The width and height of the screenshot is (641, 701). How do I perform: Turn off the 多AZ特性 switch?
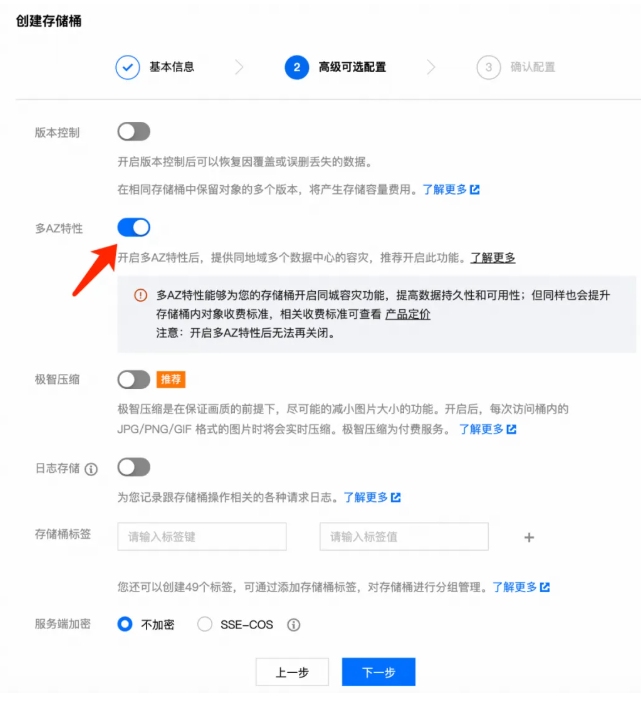[133, 228]
